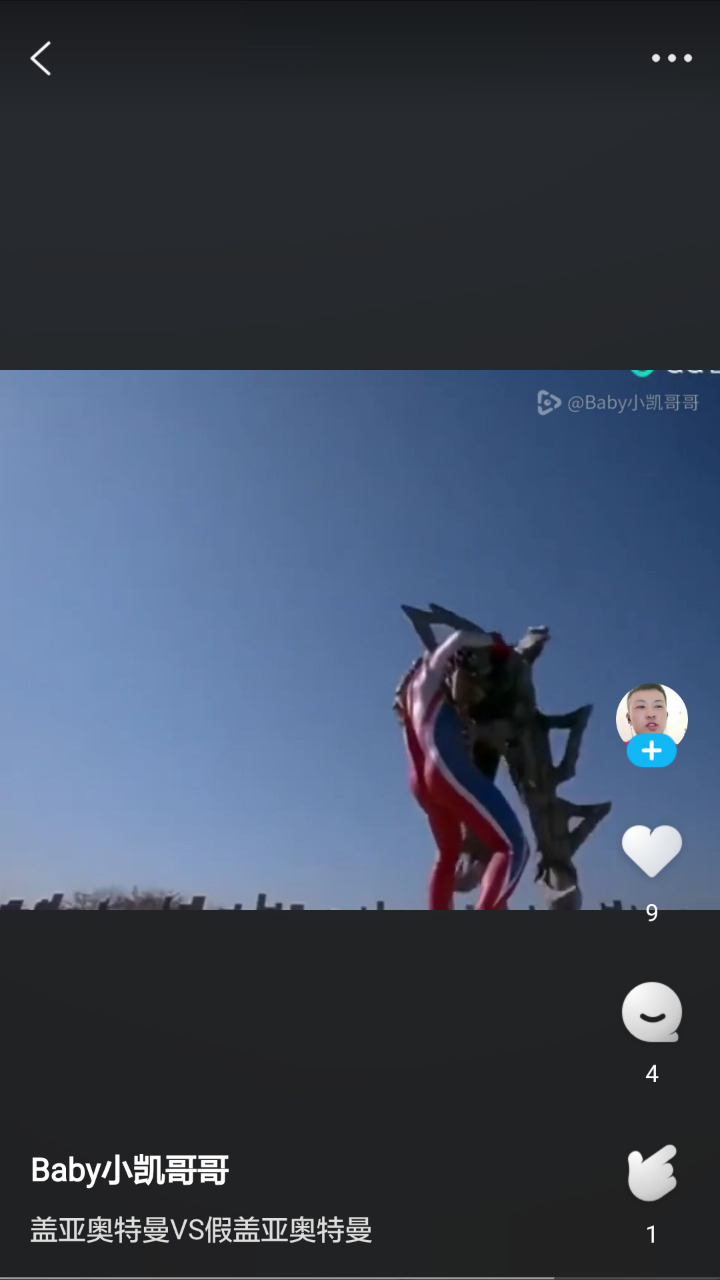Open the Baby小凯哥哥 author name
The height and width of the screenshot is (1280, 720).
[130, 1169]
